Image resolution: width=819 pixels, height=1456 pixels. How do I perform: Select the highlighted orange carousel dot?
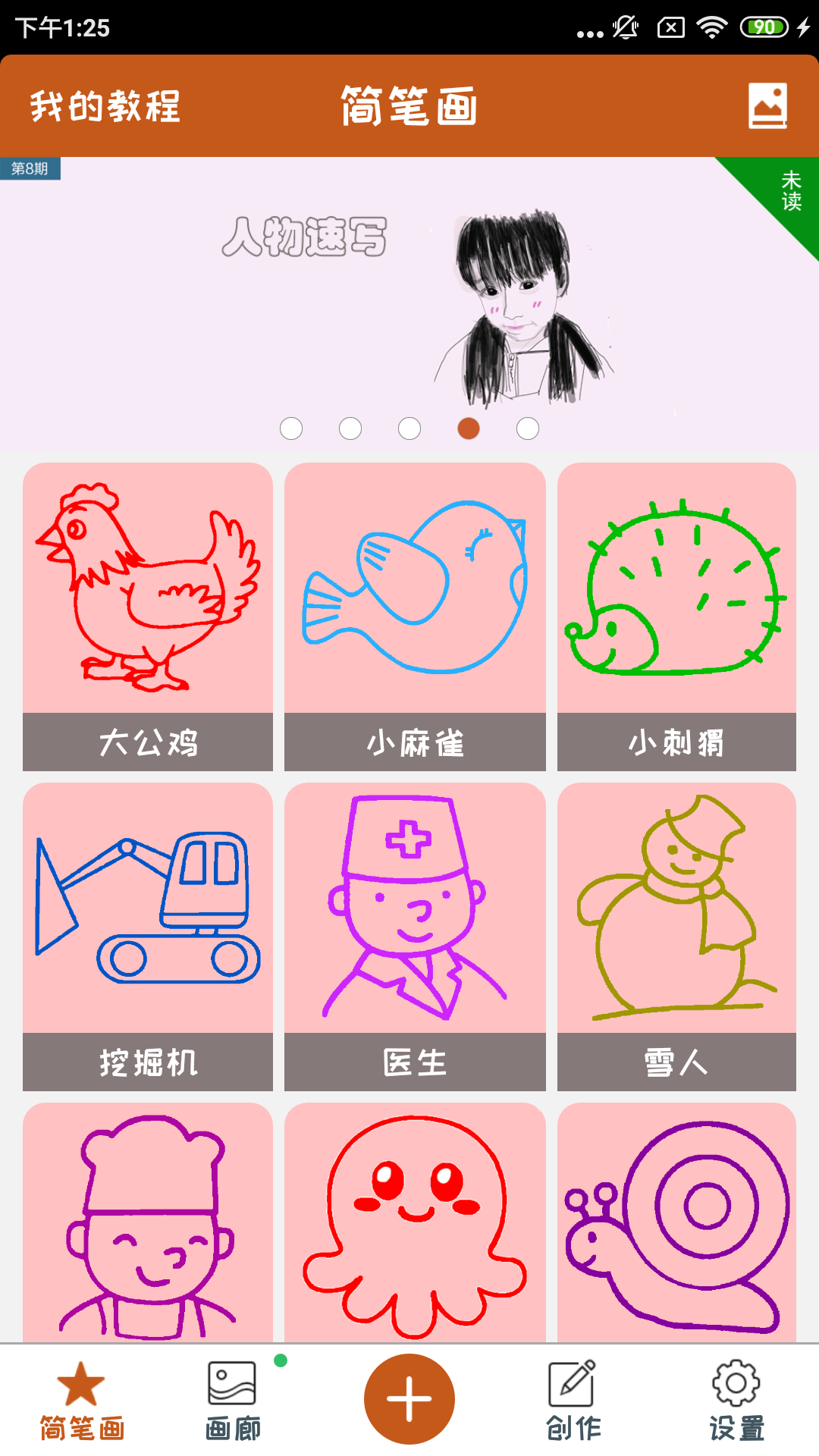(467, 429)
